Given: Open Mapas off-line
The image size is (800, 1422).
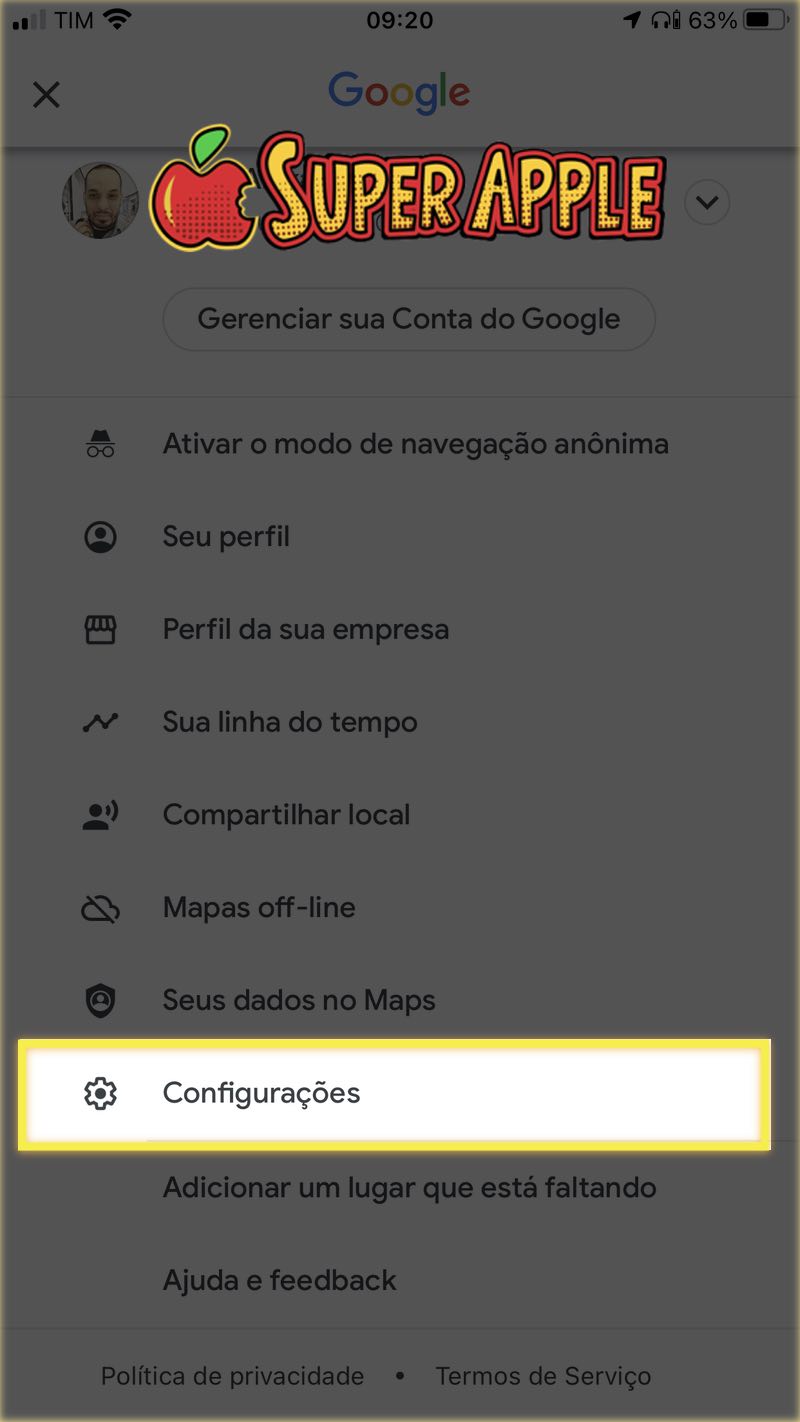Looking at the screenshot, I should pyautogui.click(x=259, y=908).
